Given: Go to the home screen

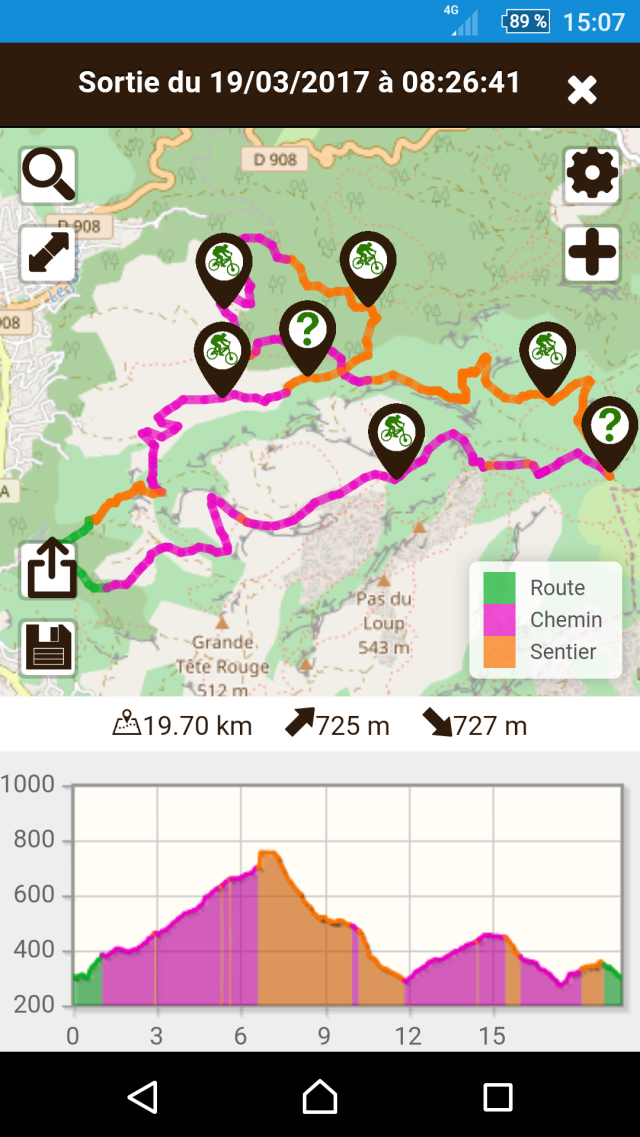Looking at the screenshot, I should 320,1096.
